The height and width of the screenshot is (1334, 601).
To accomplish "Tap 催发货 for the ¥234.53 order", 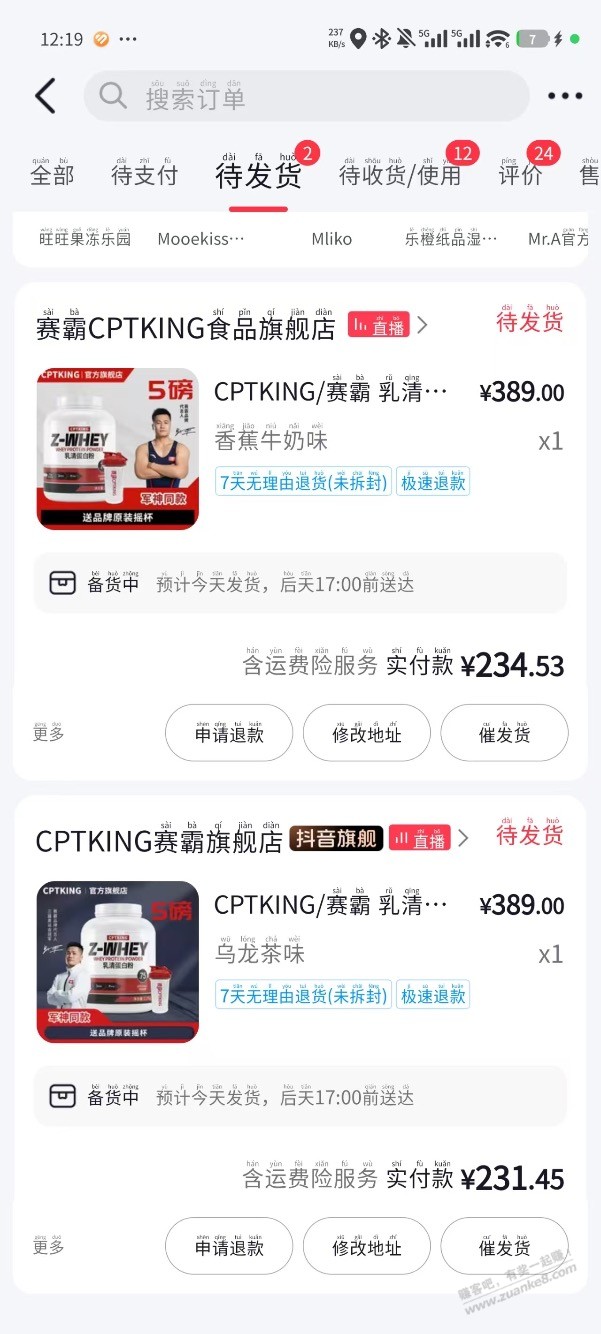I will click(504, 733).
